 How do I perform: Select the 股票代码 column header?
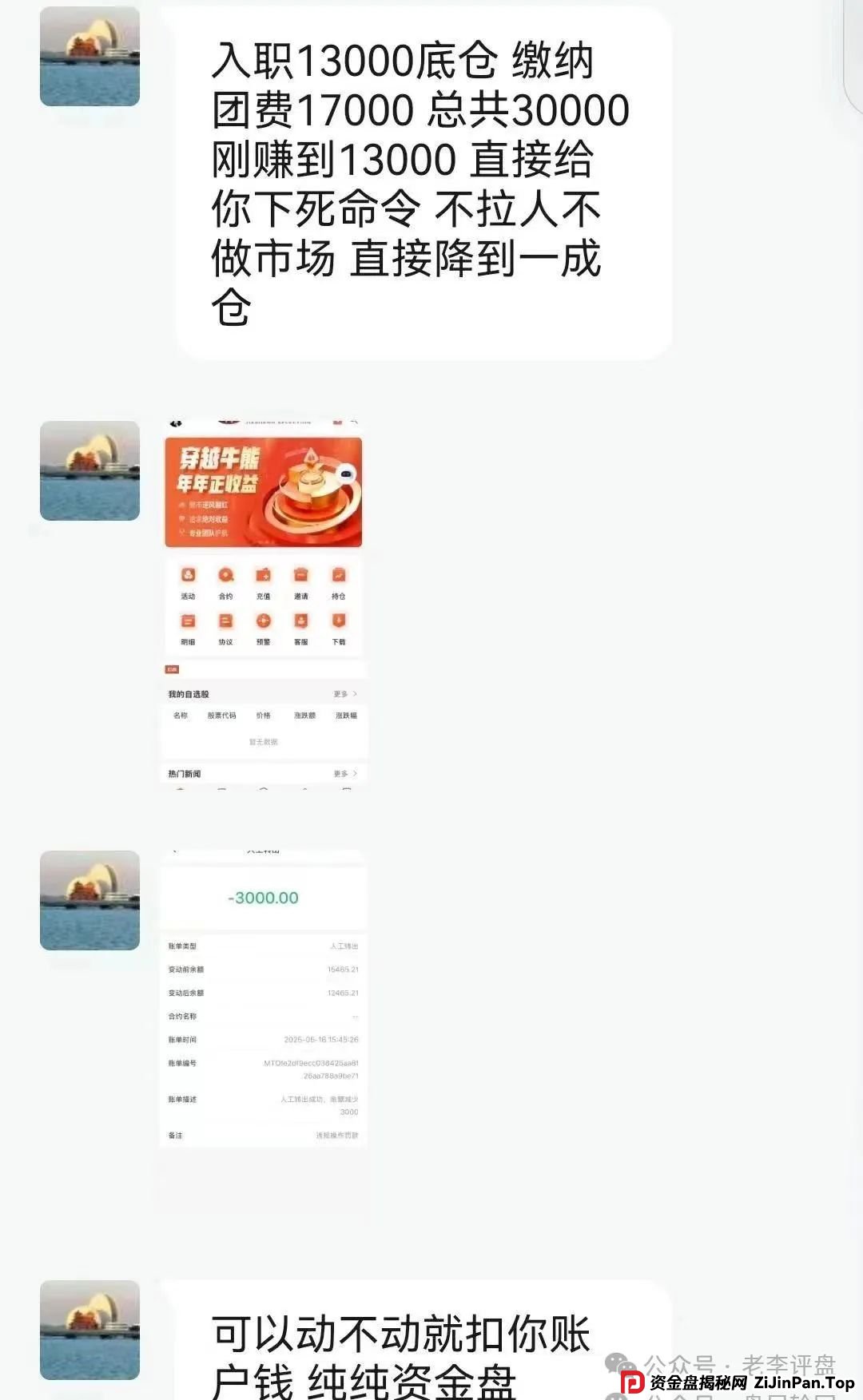coord(221,716)
